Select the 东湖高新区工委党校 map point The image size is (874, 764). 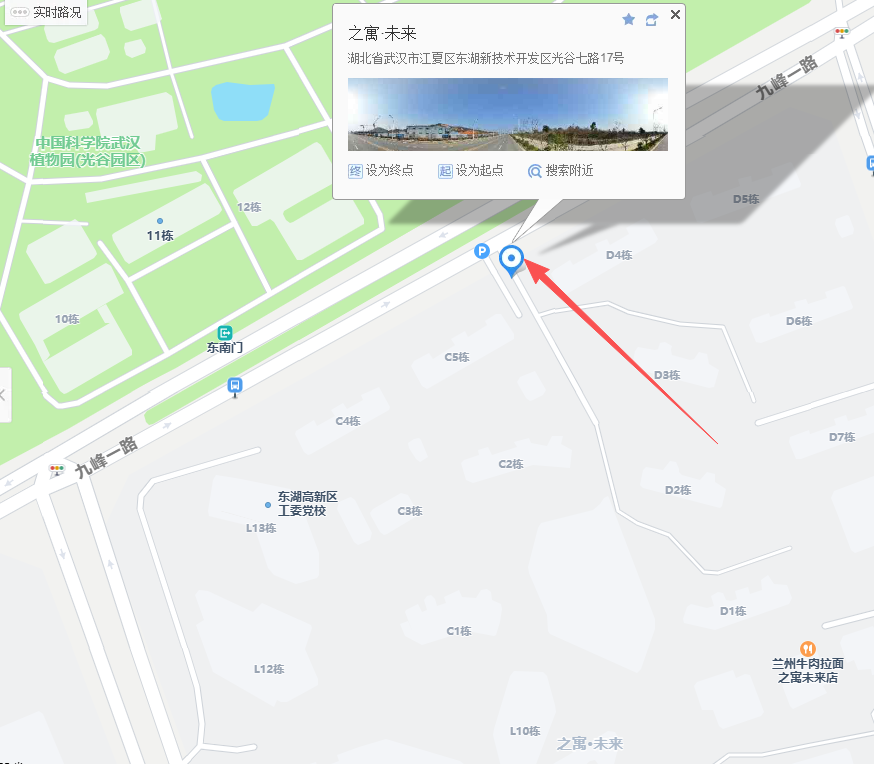[x=268, y=504]
